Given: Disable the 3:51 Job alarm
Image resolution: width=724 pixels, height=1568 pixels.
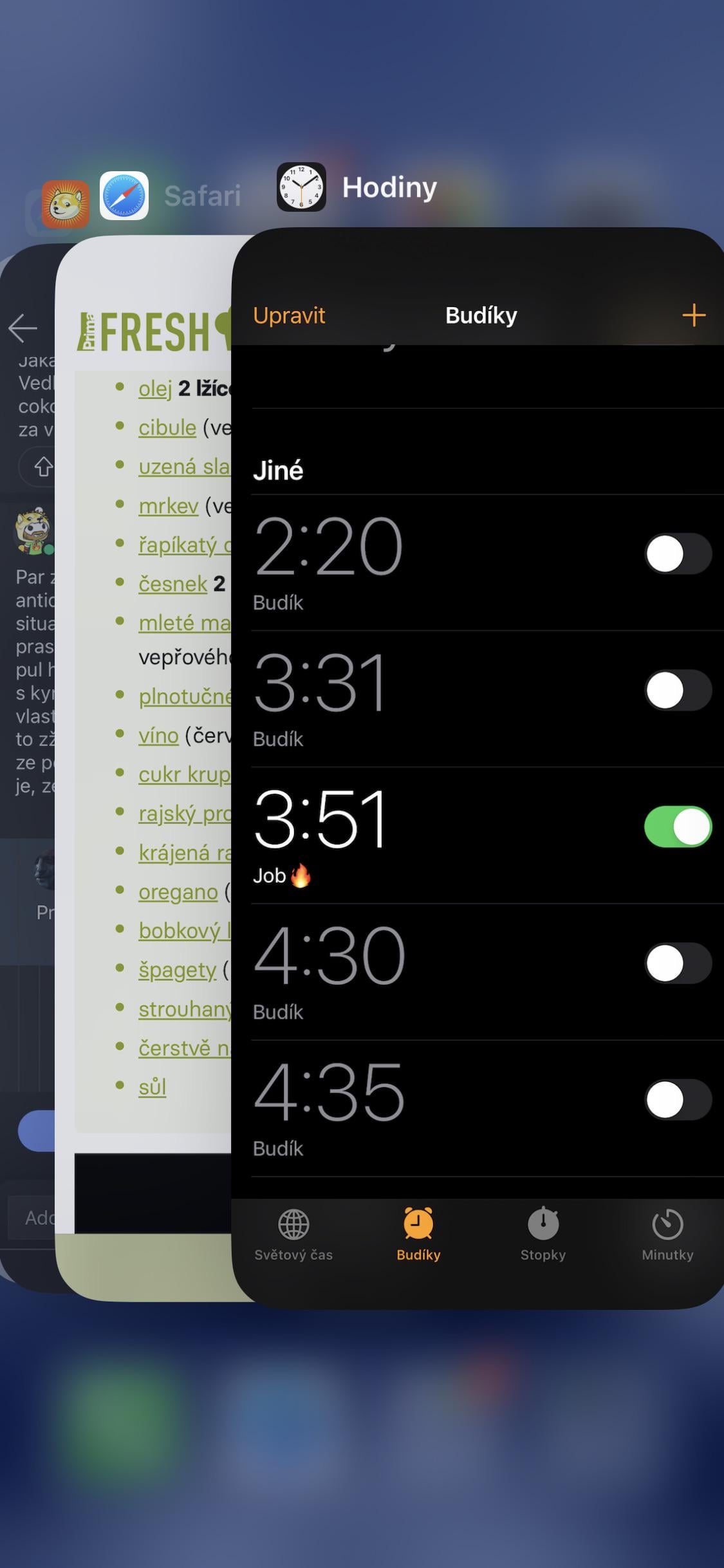Looking at the screenshot, I should click(677, 826).
